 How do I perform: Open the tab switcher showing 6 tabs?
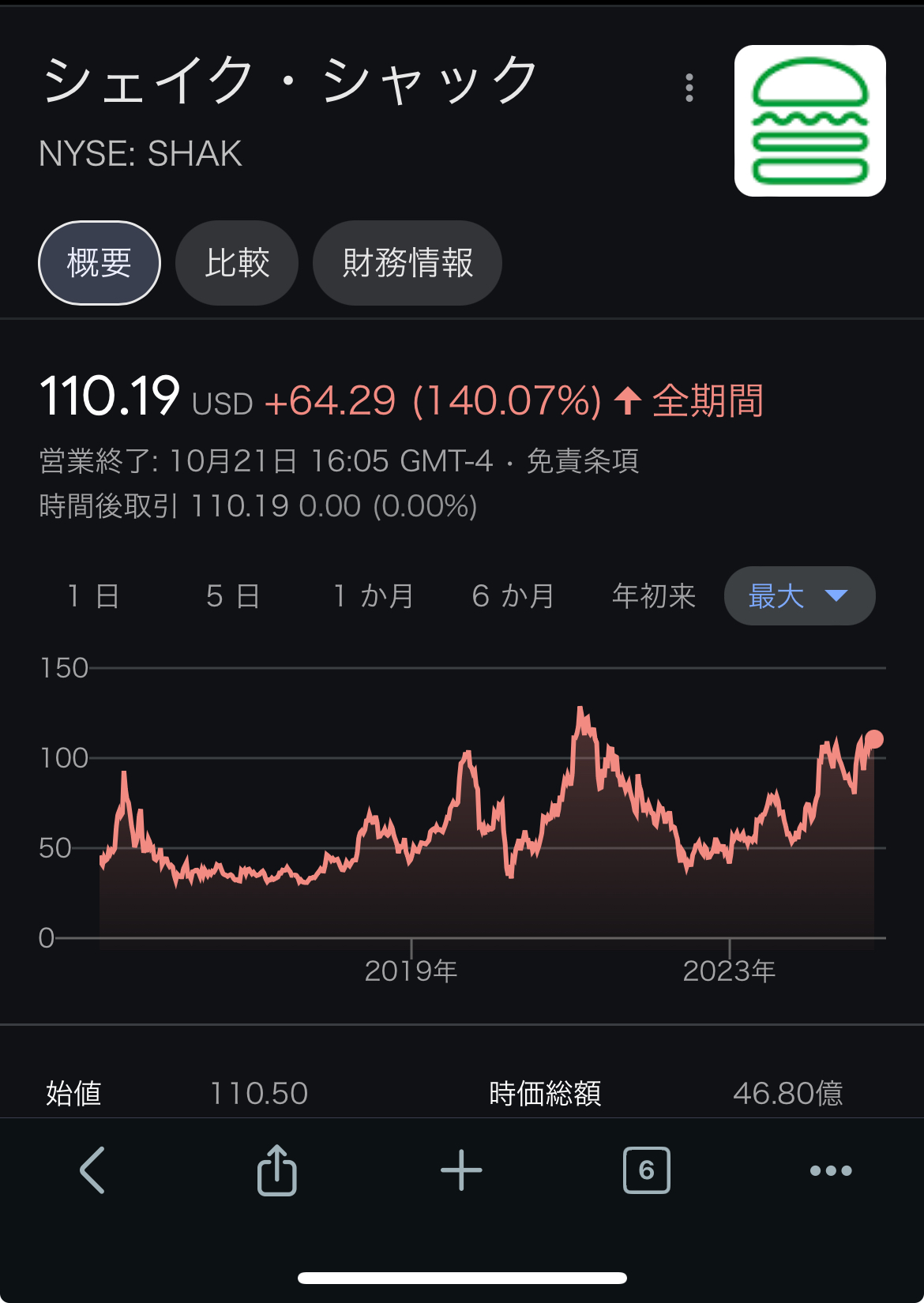[x=646, y=1170]
